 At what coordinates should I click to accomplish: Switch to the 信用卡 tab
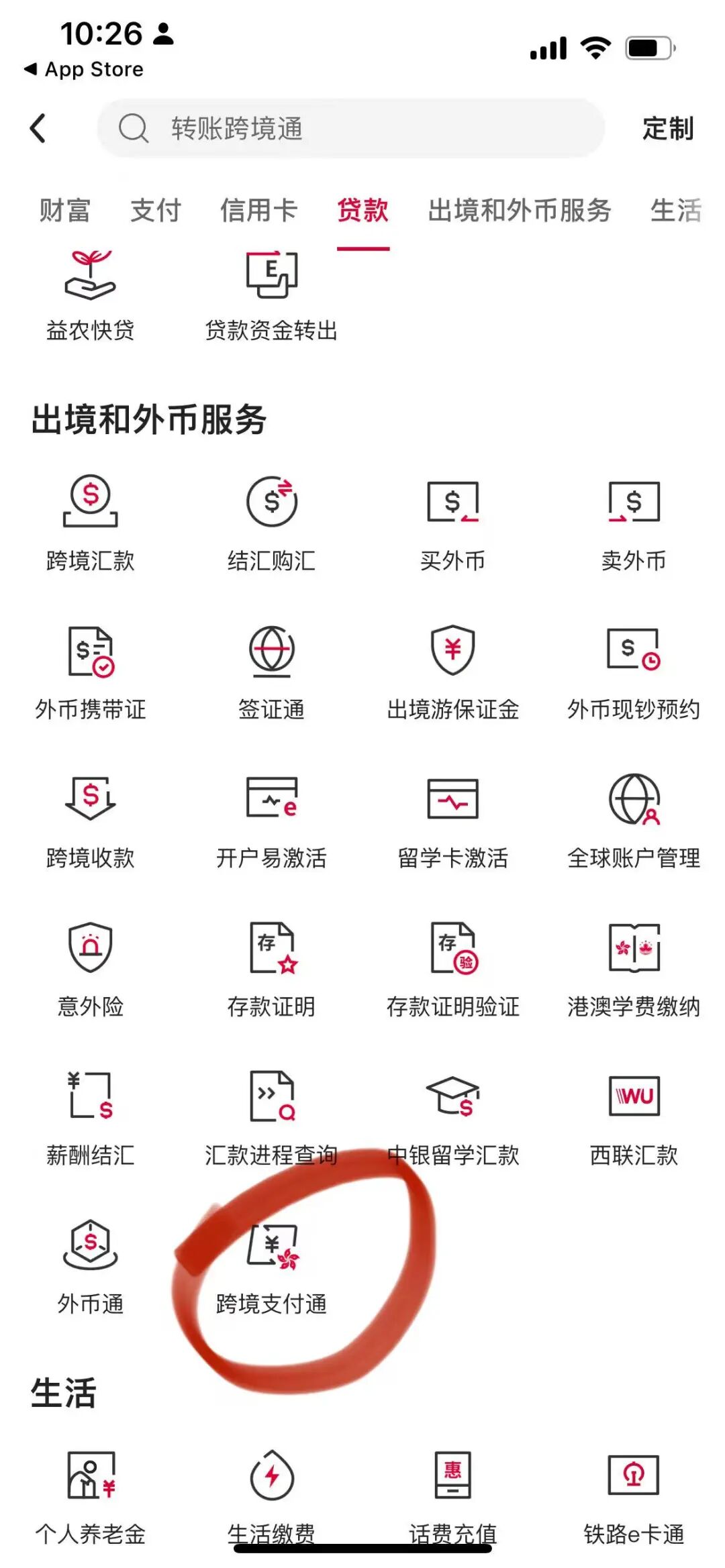tap(258, 210)
